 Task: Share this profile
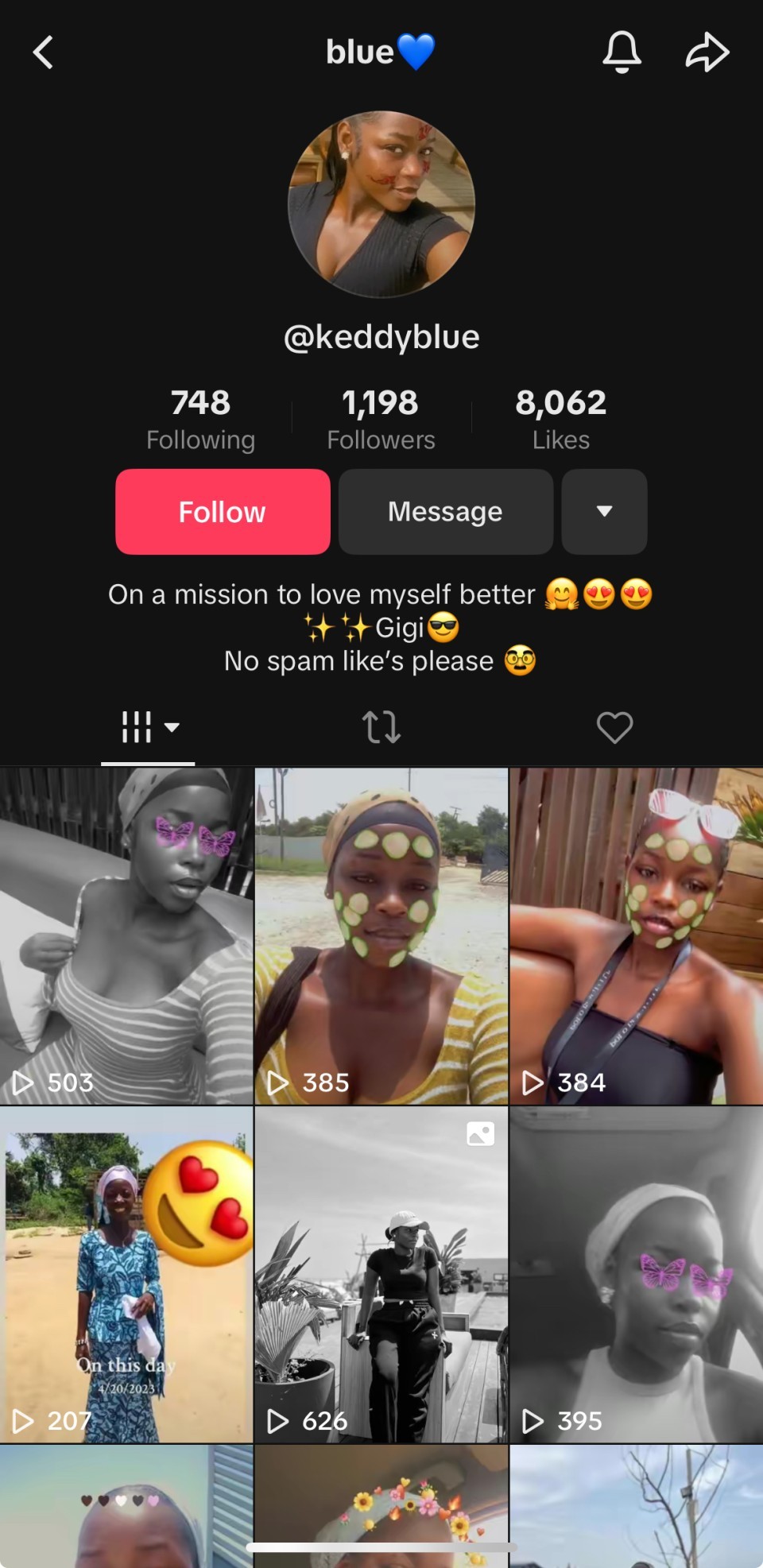click(707, 52)
